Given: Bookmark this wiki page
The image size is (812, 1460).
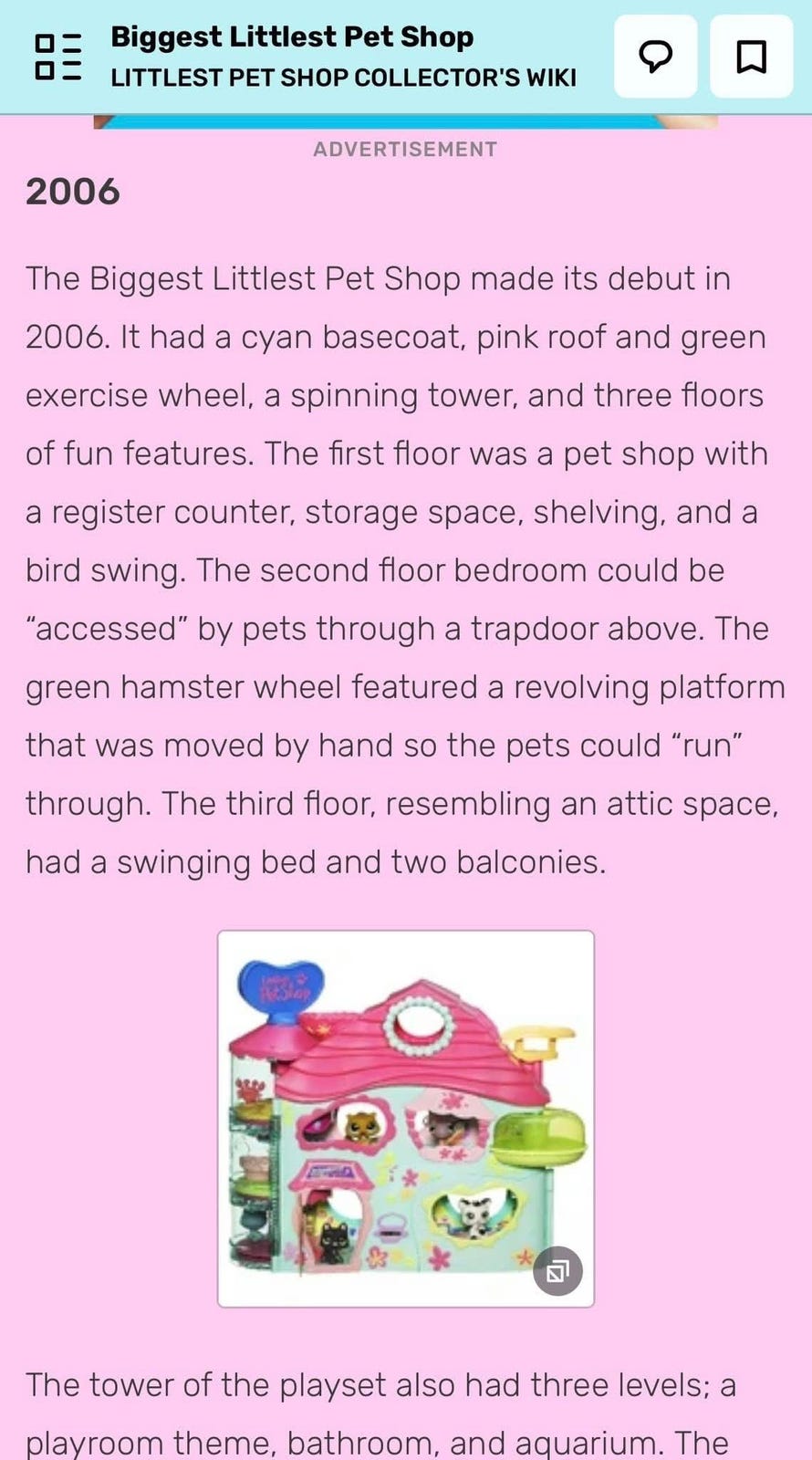Looking at the screenshot, I should [x=751, y=57].
